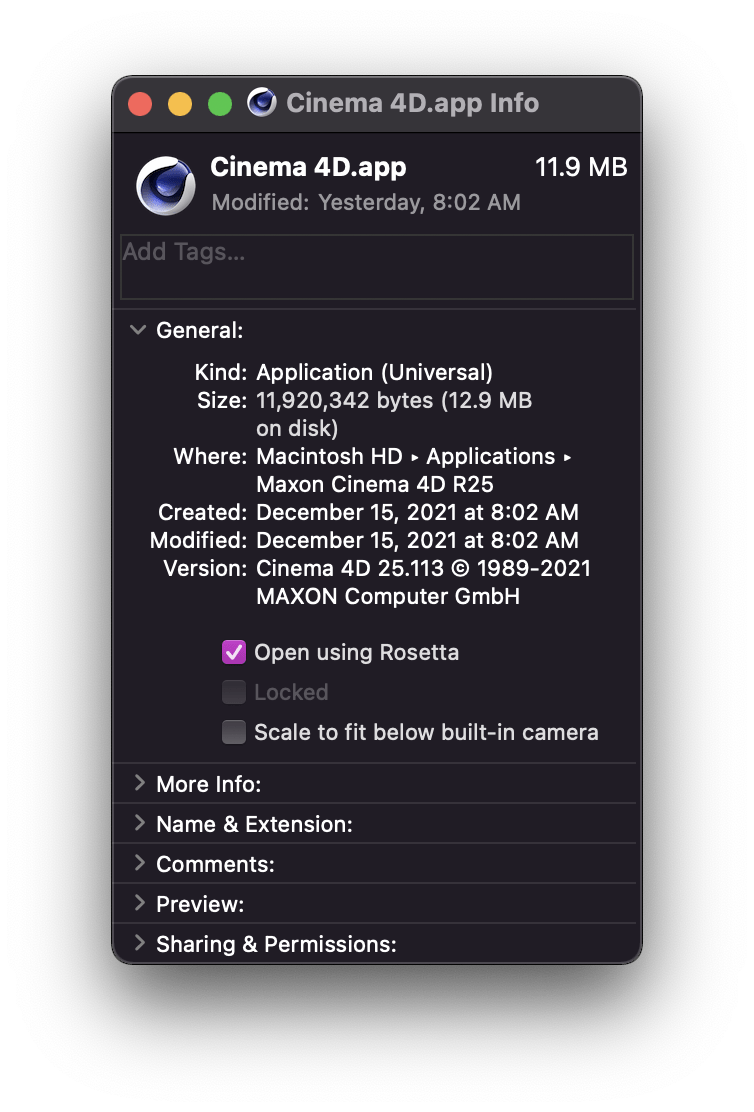Minimize the Info window with the yellow button
The image size is (754, 1112).
coord(180,103)
